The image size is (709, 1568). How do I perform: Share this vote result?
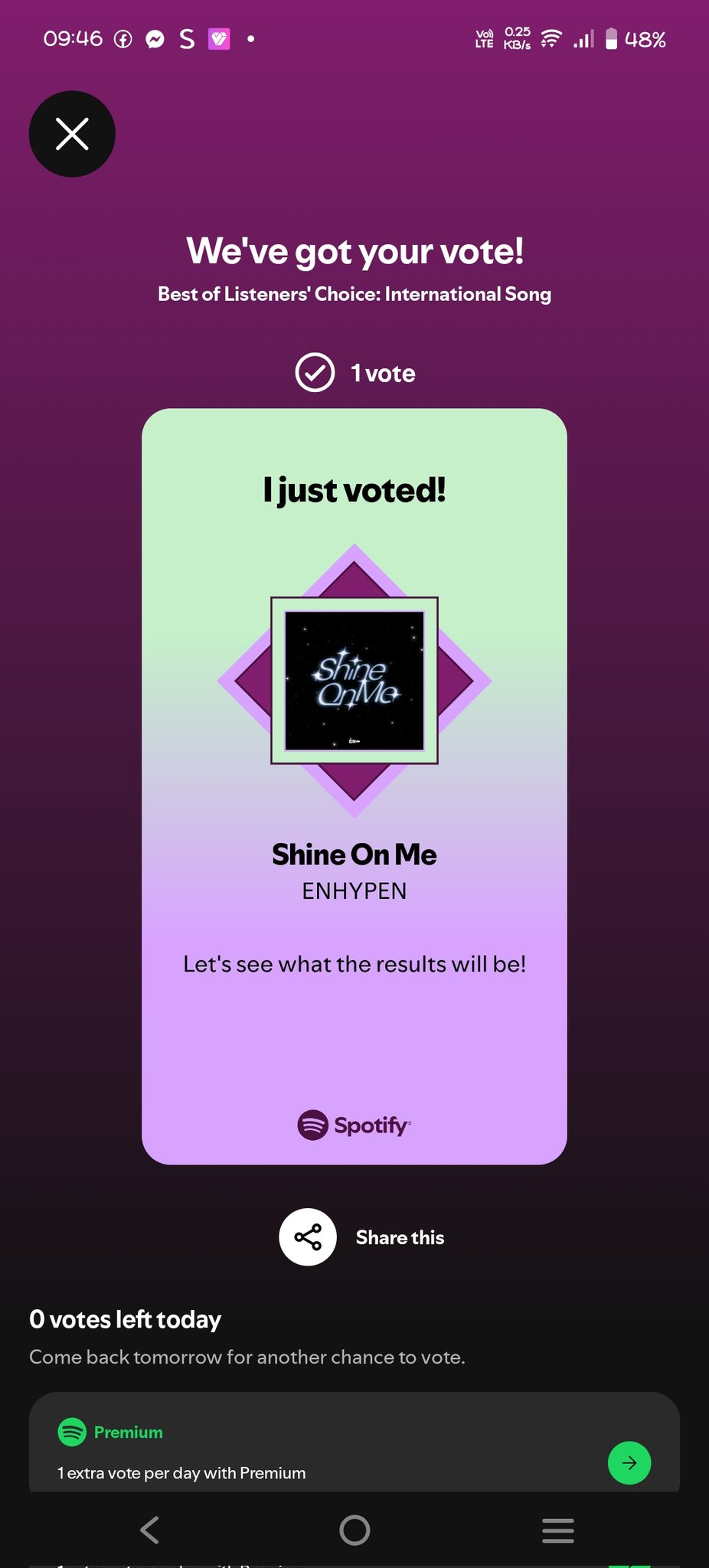click(308, 1237)
